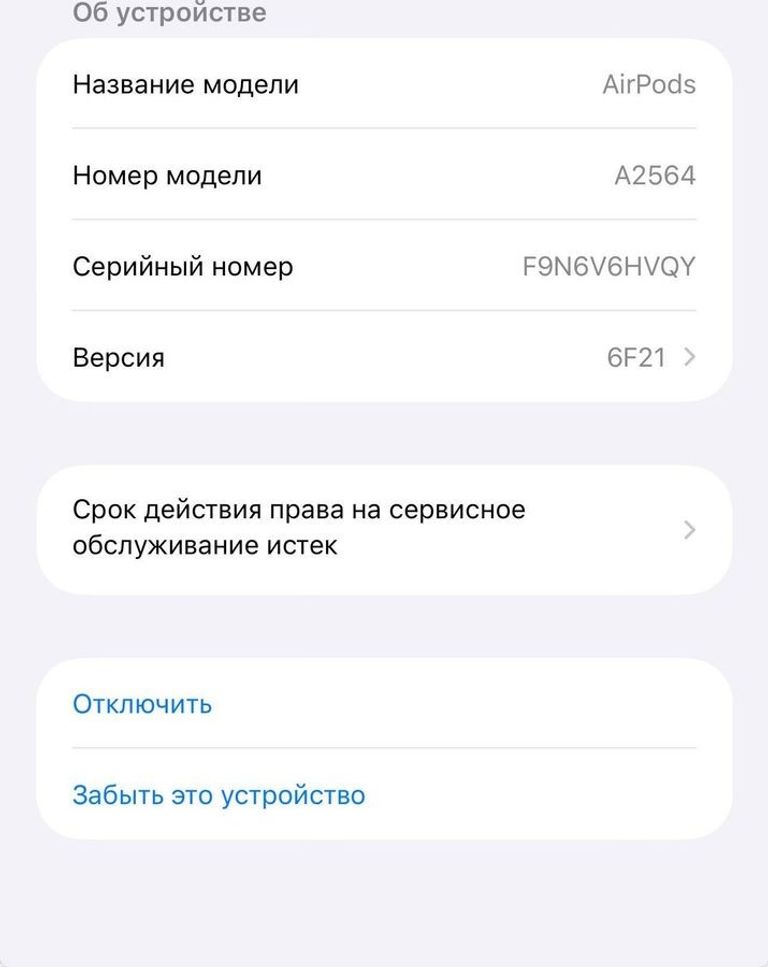Open the Версия details via its chevron
The height and width of the screenshot is (967, 768).
(x=688, y=357)
